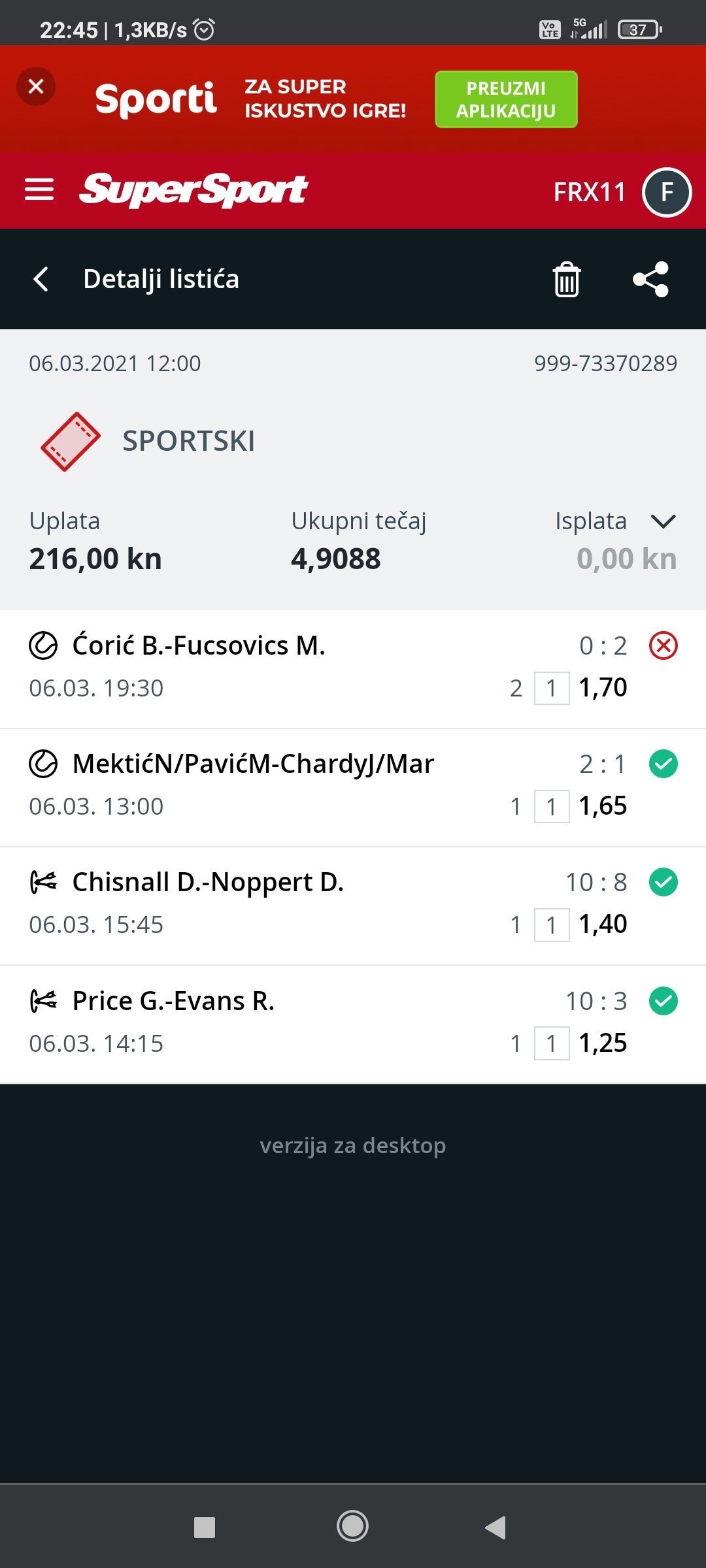Expand the Isplata details chevron
This screenshot has height=1568, width=706.
tap(663, 521)
